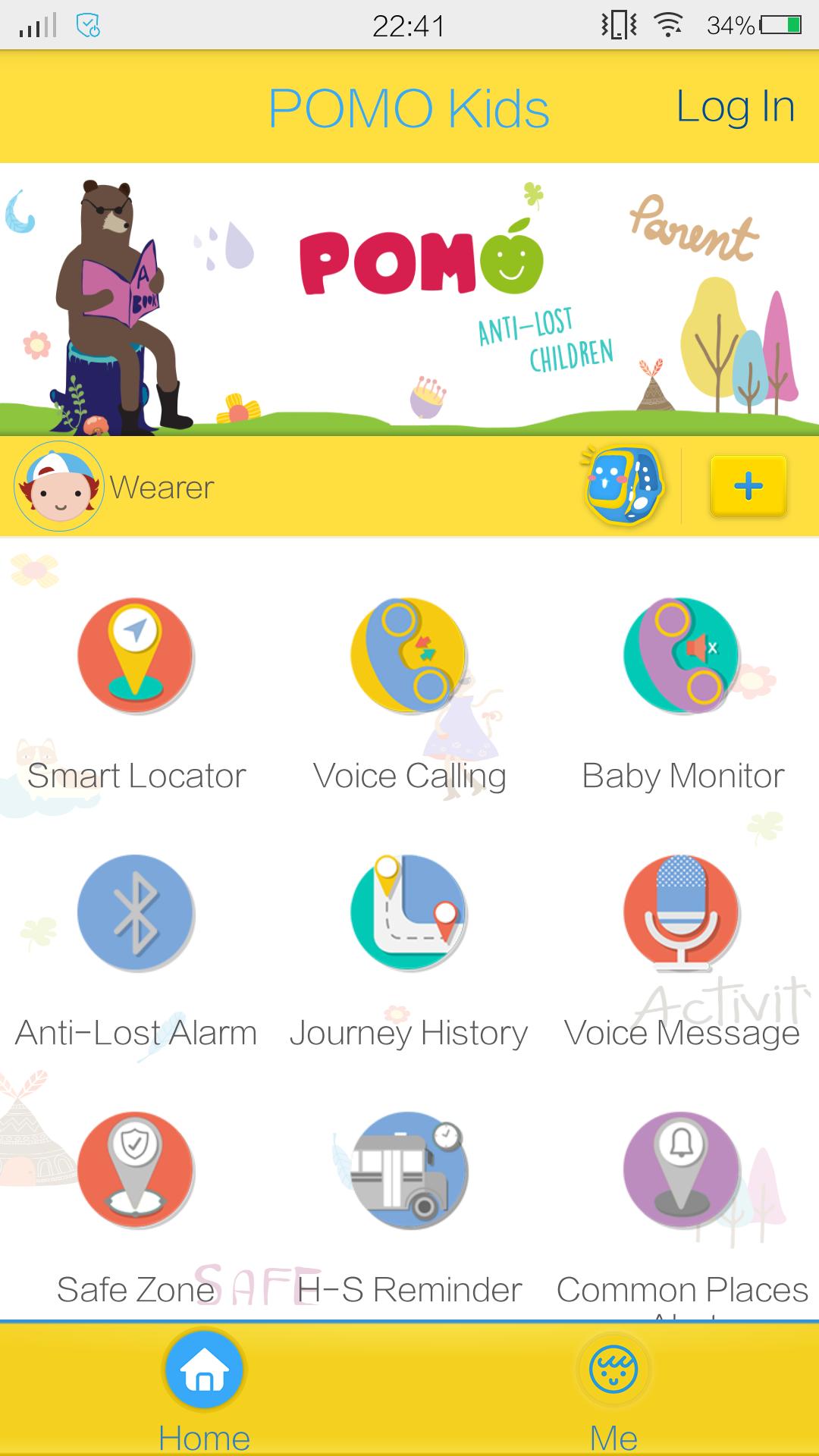Open Voice Message

[682, 913]
